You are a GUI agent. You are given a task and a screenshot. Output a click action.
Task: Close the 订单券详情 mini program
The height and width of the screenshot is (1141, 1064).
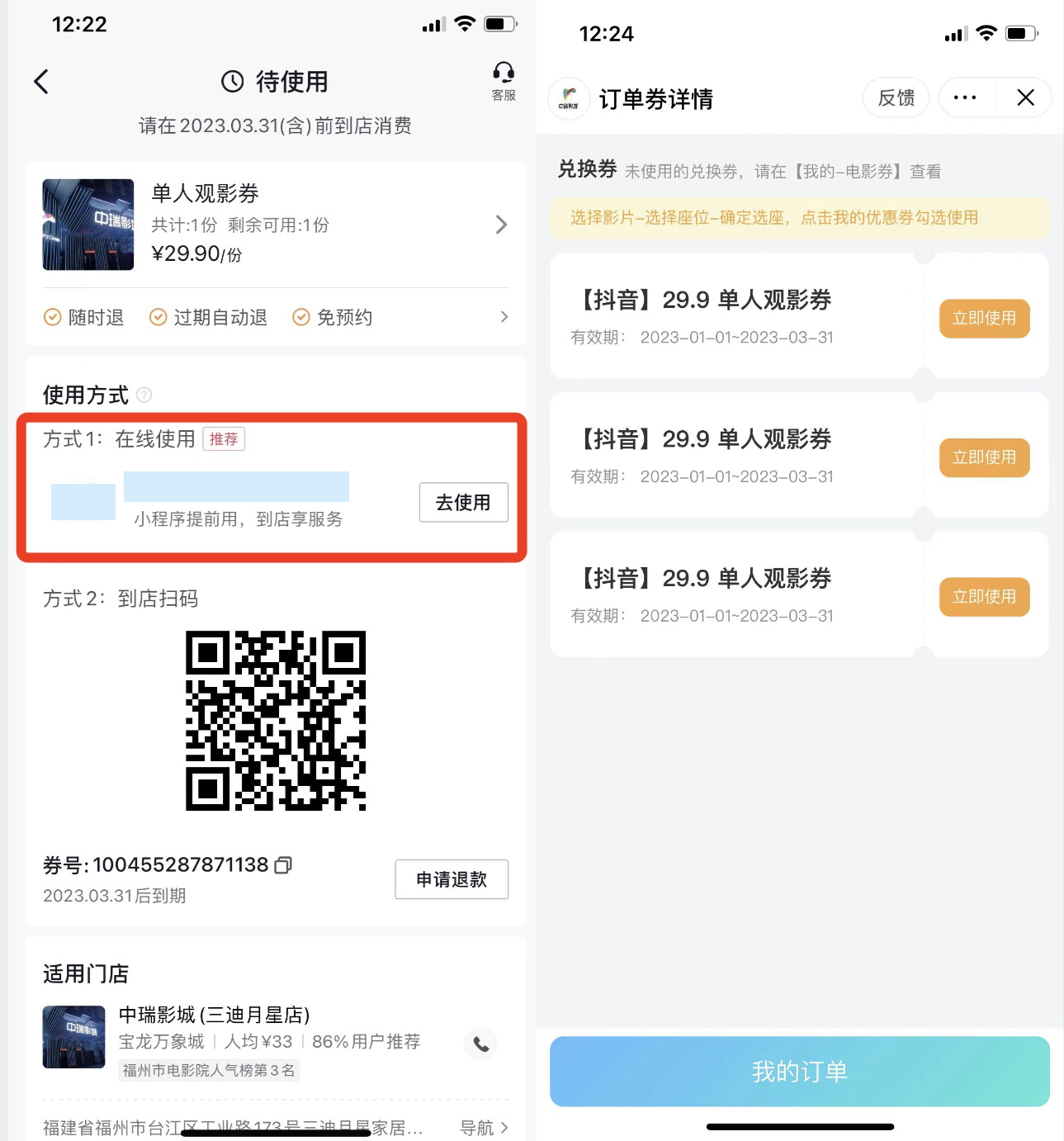click(x=1025, y=98)
